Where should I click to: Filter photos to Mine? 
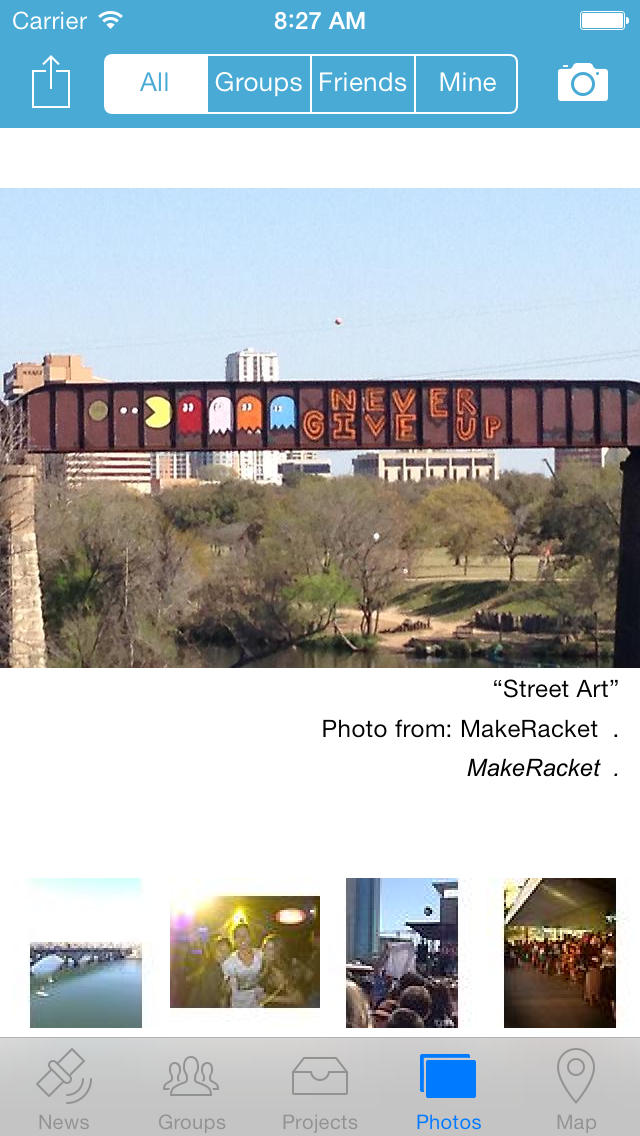[x=466, y=83]
